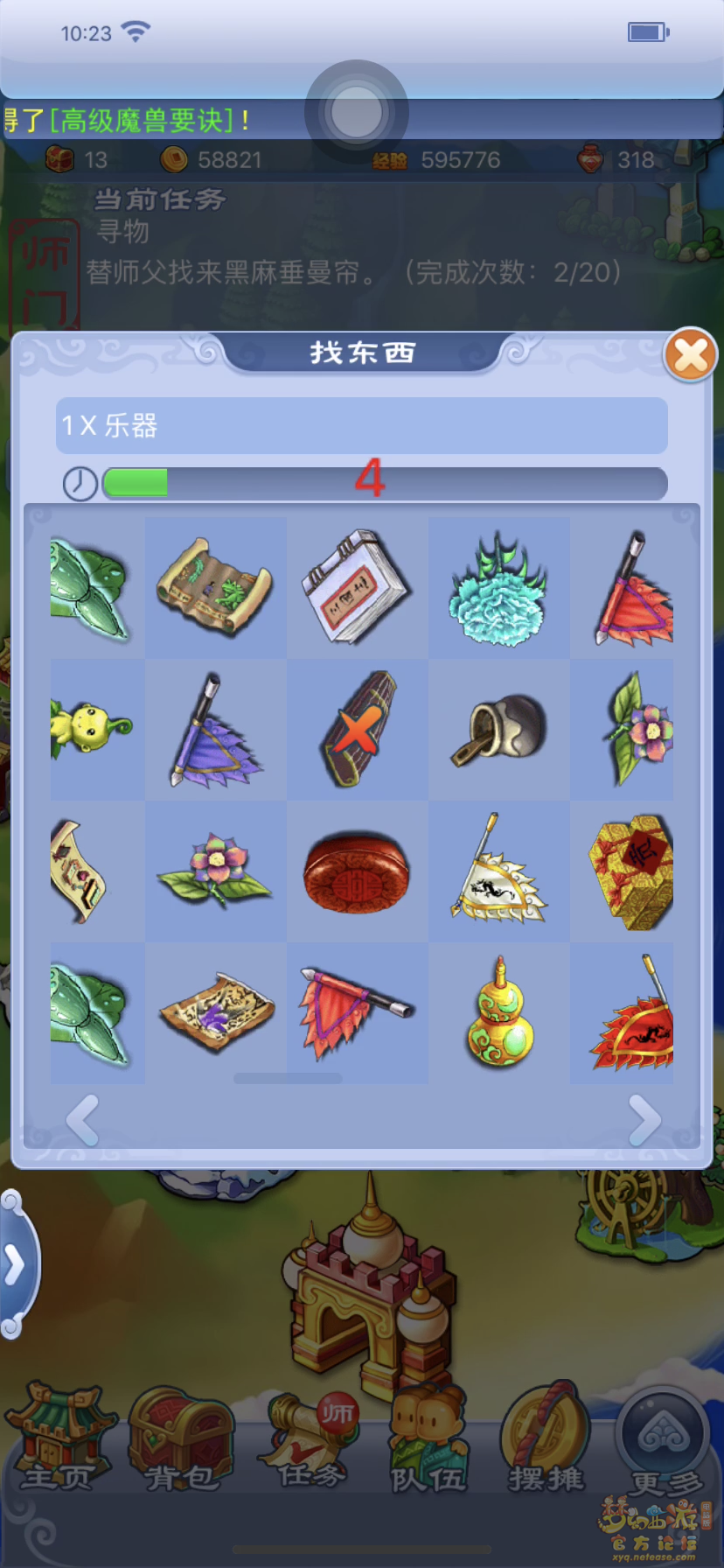Image resolution: width=724 pixels, height=1568 pixels.
Task: Select the green scroll map item
Action: (x=214, y=587)
